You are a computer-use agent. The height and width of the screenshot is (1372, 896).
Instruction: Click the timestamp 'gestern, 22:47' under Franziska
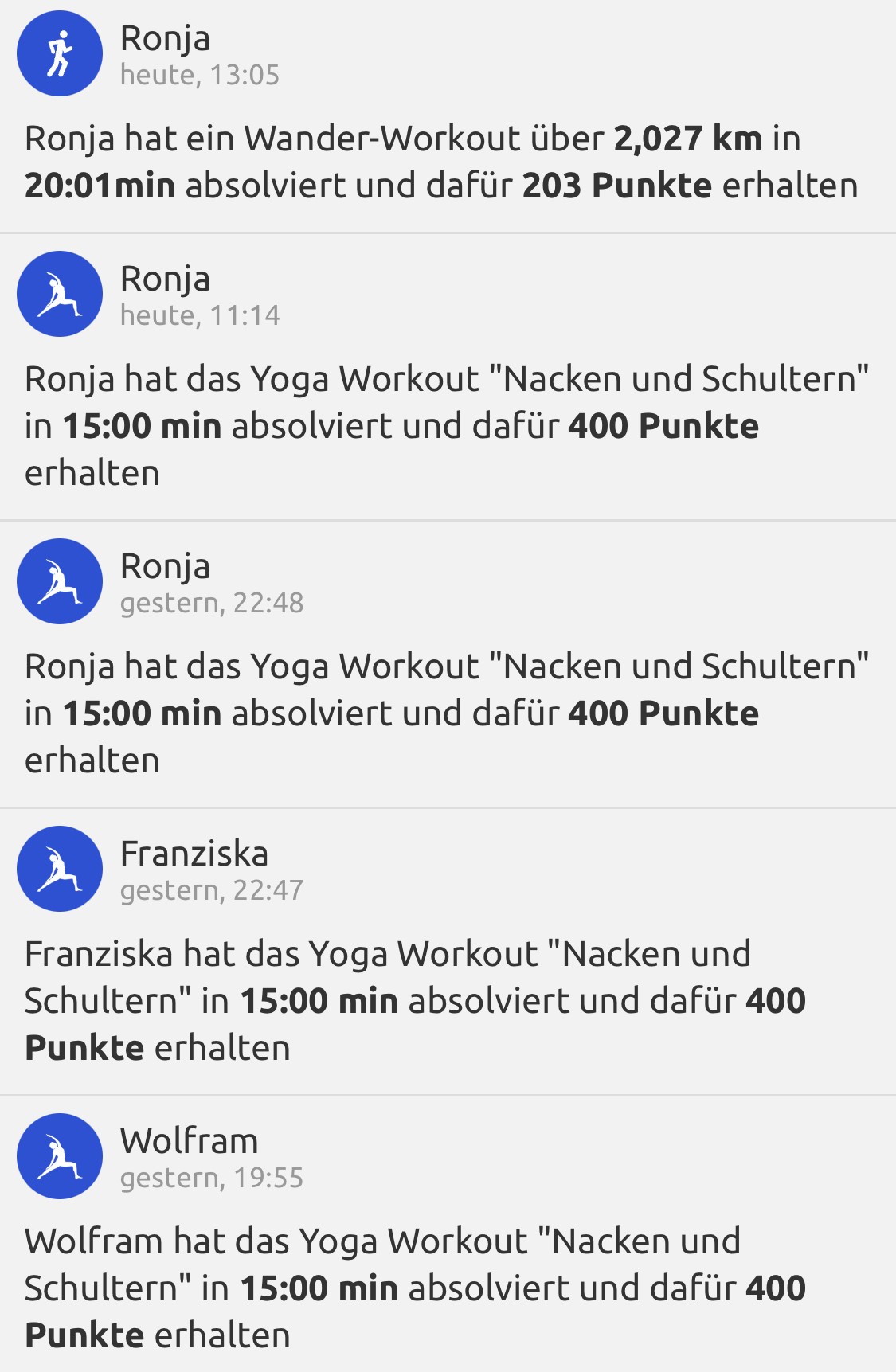[210, 892]
